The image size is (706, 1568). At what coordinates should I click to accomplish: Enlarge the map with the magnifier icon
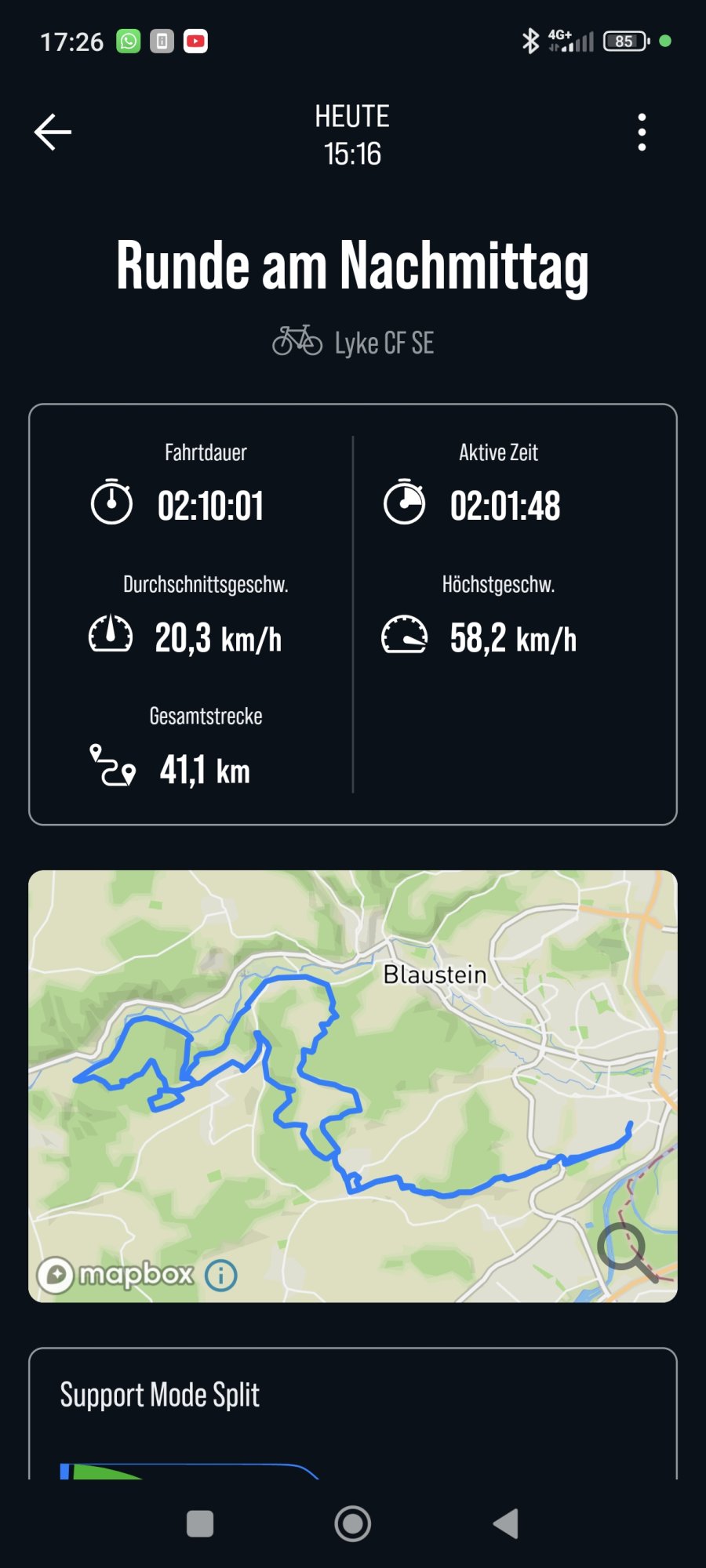coord(625,1252)
